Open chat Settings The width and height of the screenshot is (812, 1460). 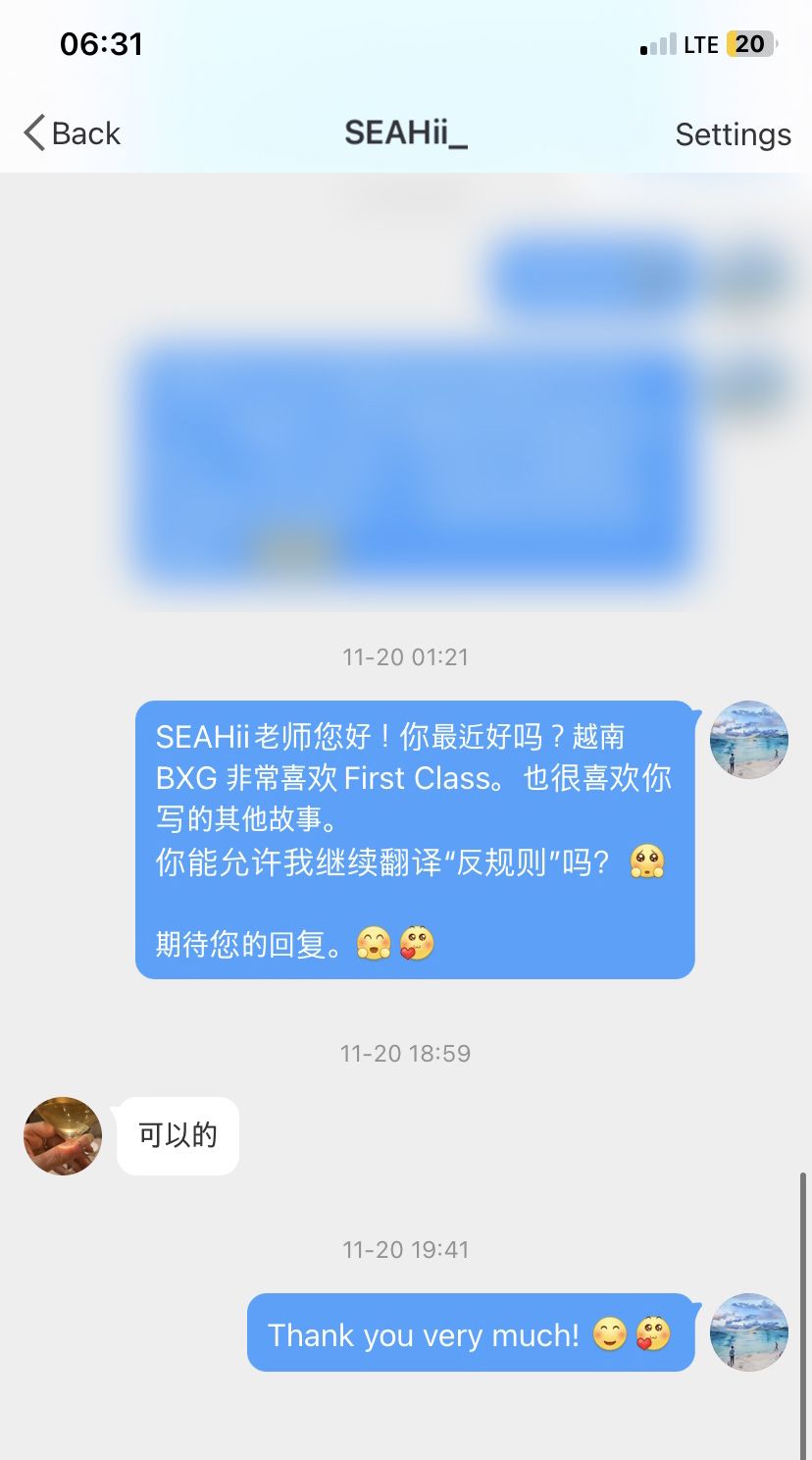[x=733, y=134]
